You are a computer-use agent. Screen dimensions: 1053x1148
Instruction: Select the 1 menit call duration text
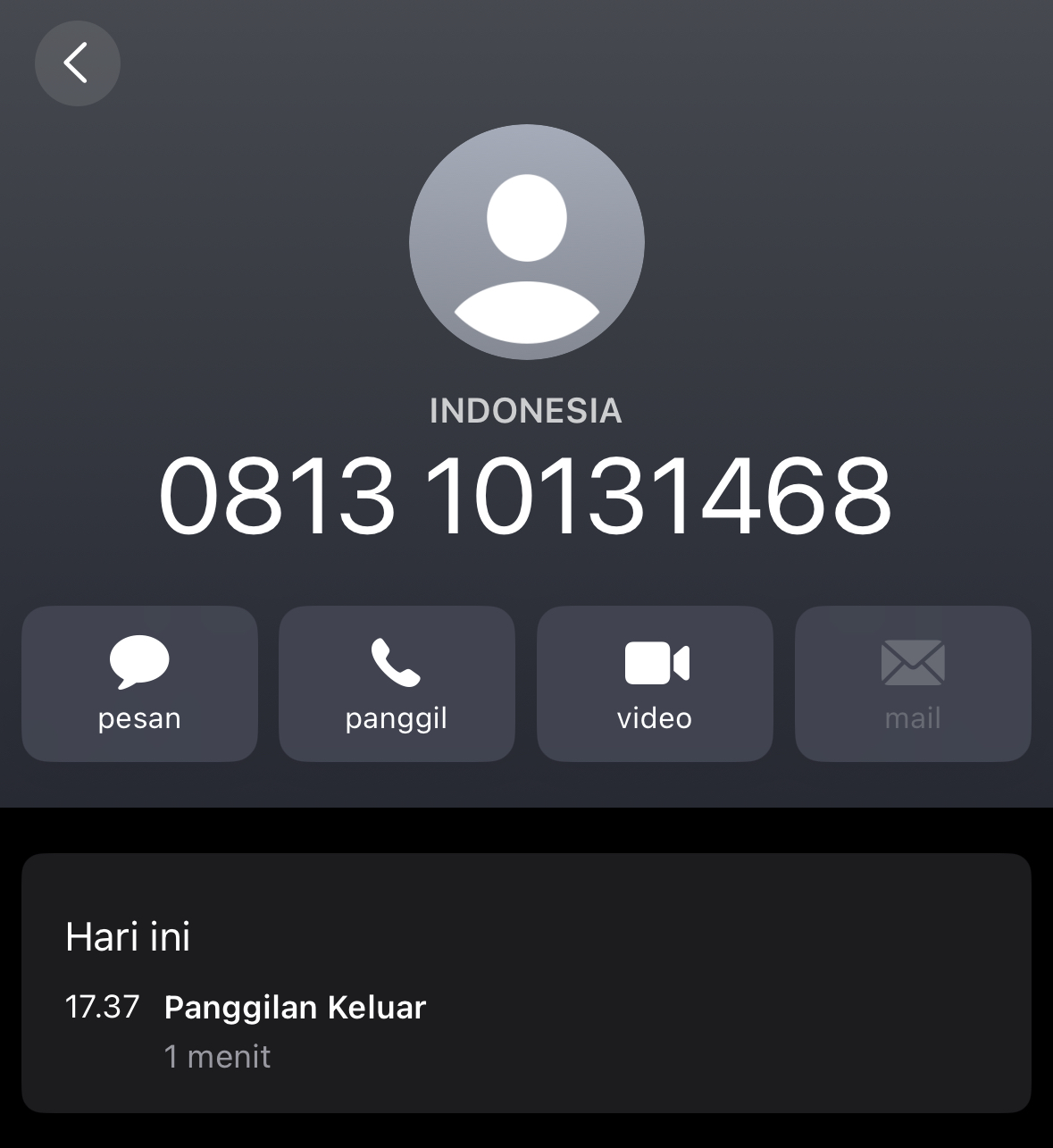pyautogui.click(x=217, y=1056)
